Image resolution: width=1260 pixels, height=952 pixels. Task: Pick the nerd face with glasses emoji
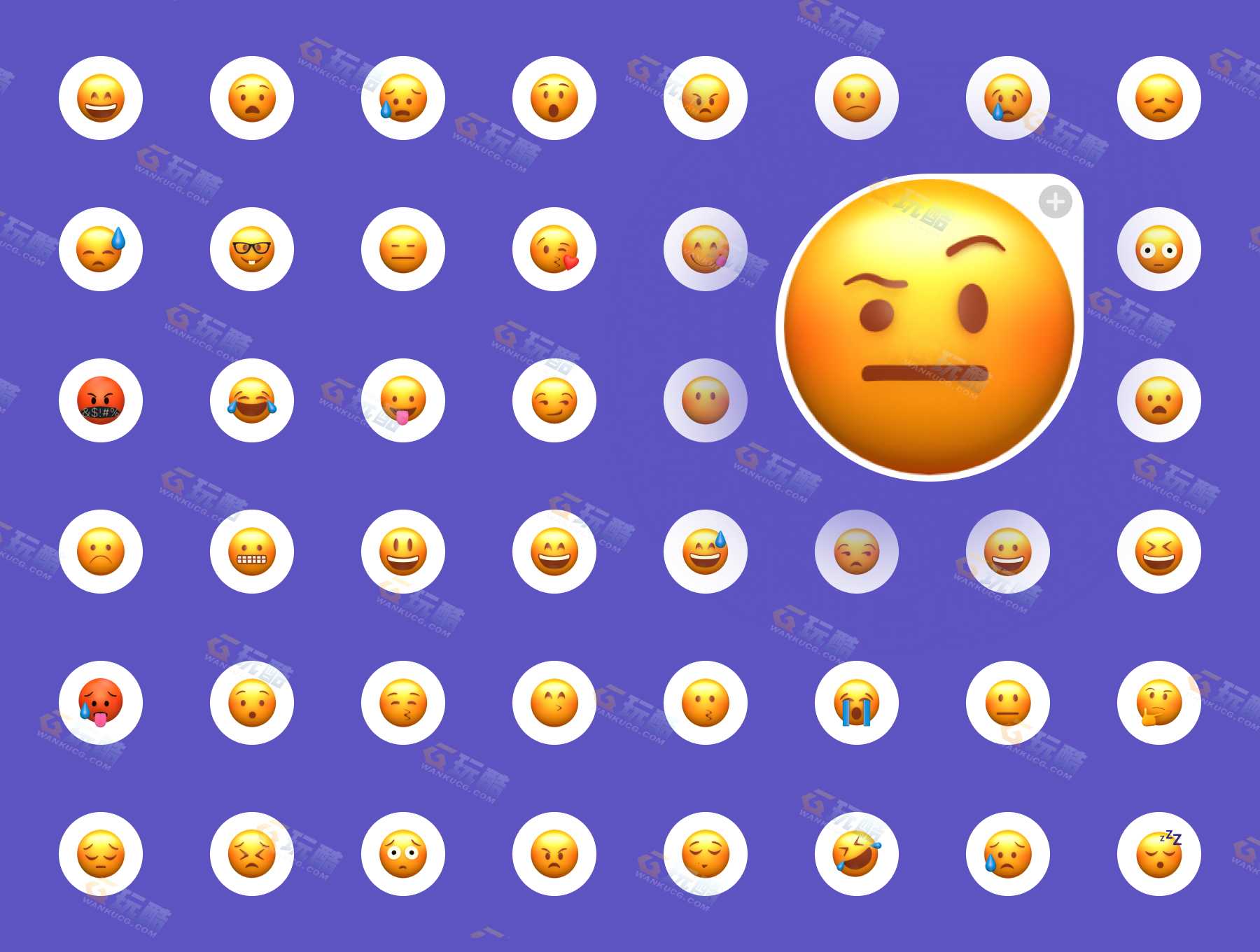pyautogui.click(x=252, y=249)
